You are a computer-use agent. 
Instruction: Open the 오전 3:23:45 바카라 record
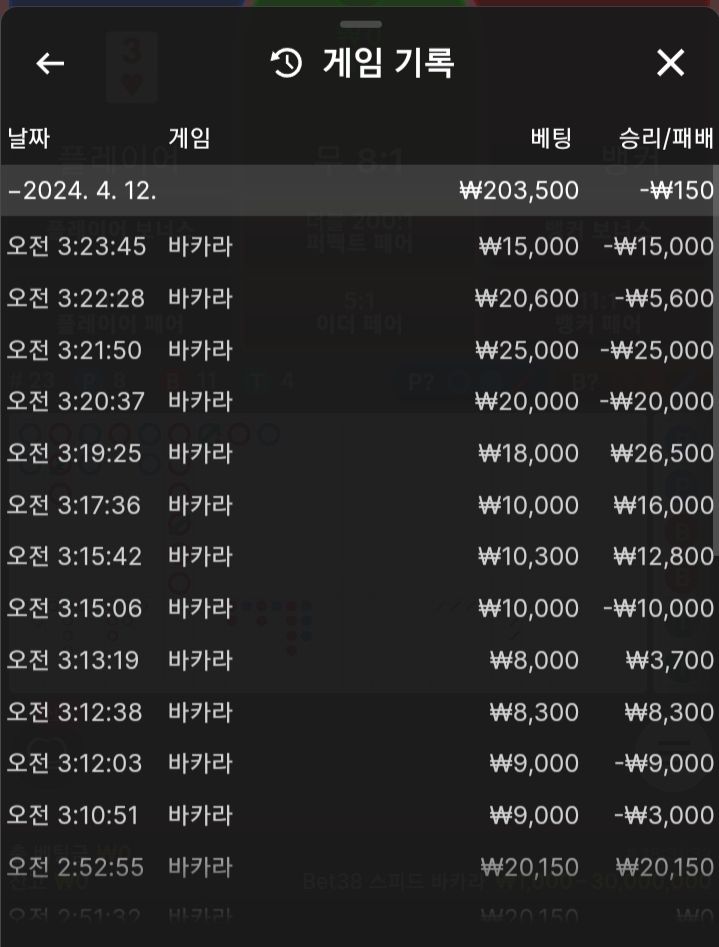359,246
